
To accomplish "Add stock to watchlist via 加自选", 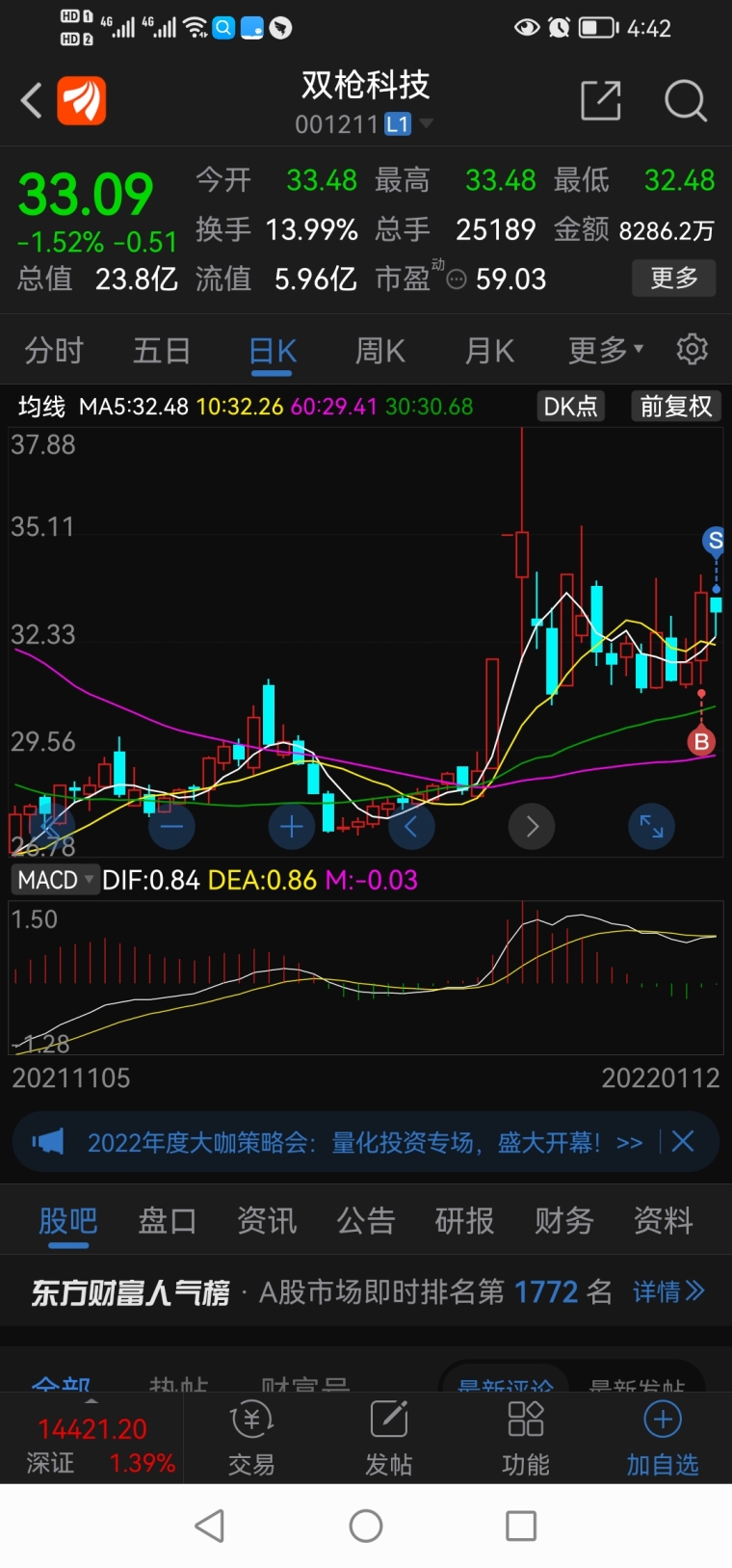I will tap(663, 1439).
